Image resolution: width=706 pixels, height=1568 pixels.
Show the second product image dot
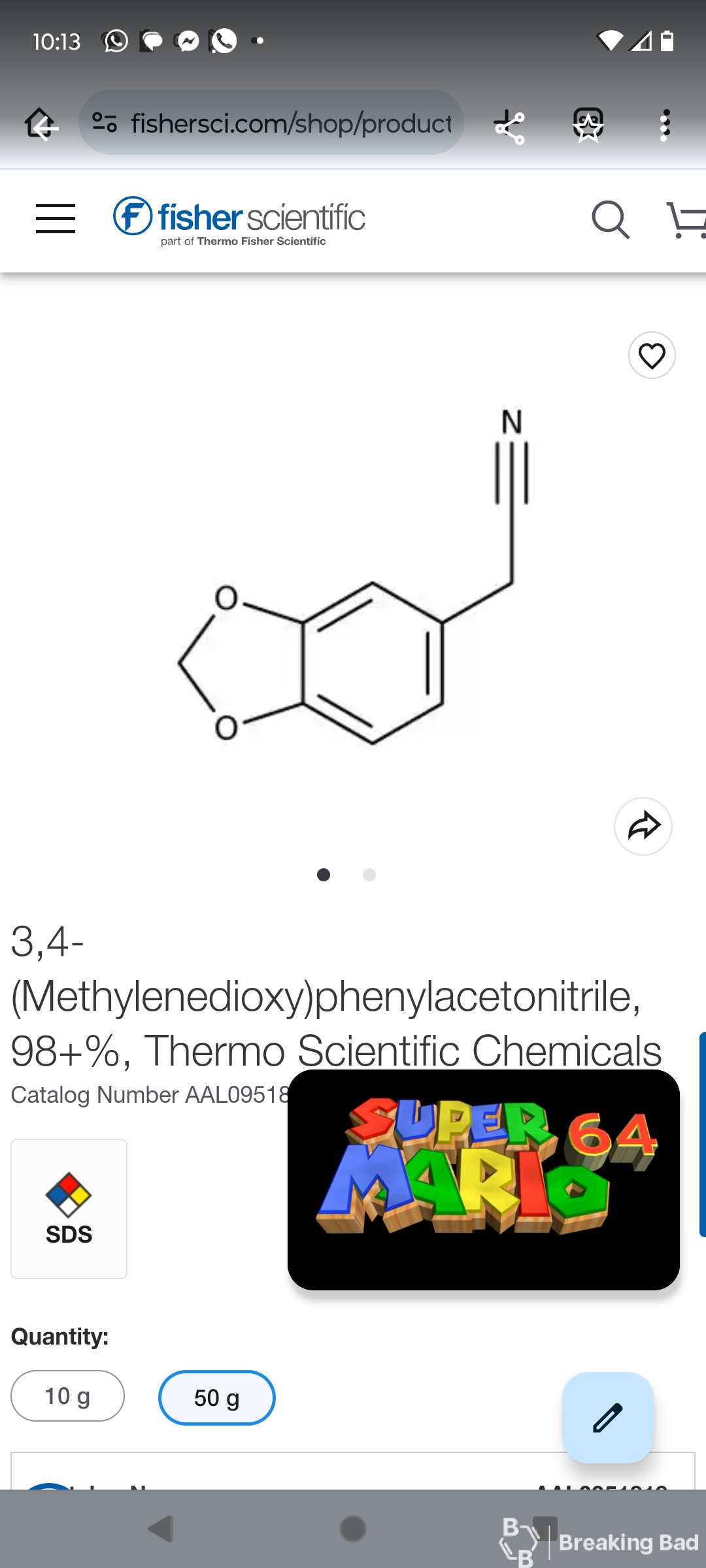tap(369, 875)
